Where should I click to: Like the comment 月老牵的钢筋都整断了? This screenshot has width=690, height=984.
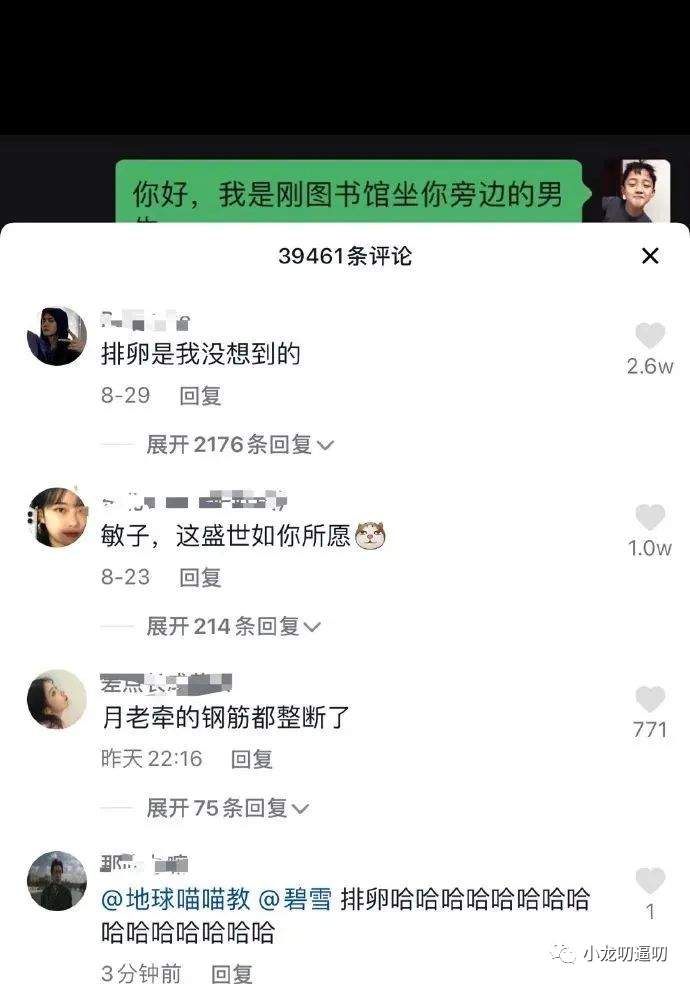pos(650,699)
